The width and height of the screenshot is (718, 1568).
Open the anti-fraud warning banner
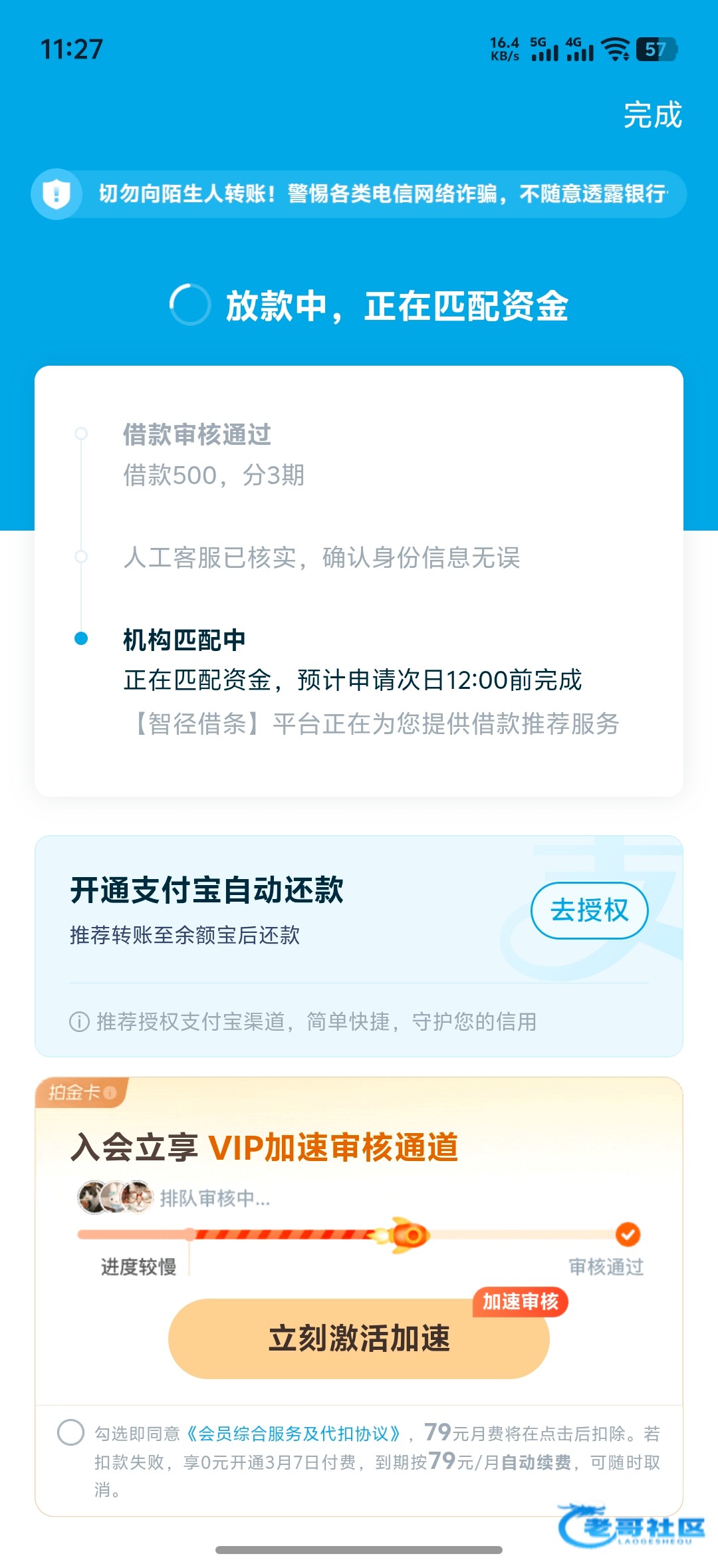tap(359, 194)
